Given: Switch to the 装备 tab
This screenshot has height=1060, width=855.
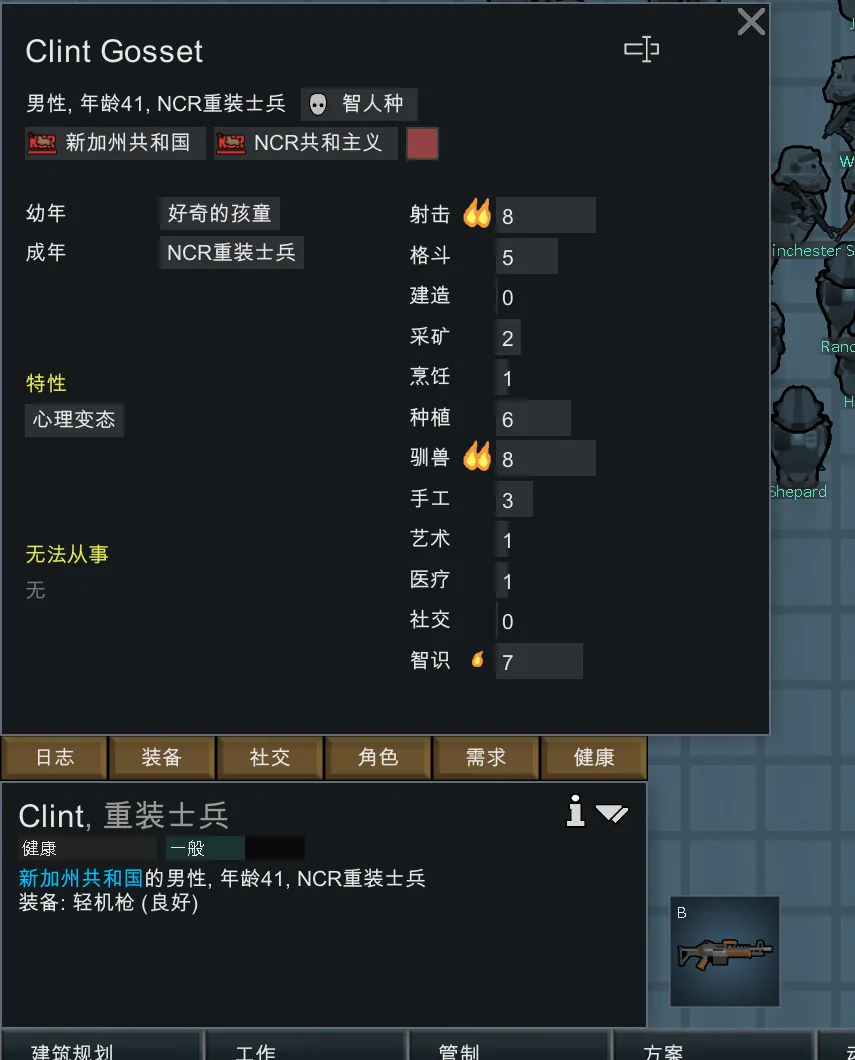Looking at the screenshot, I should (x=162, y=758).
